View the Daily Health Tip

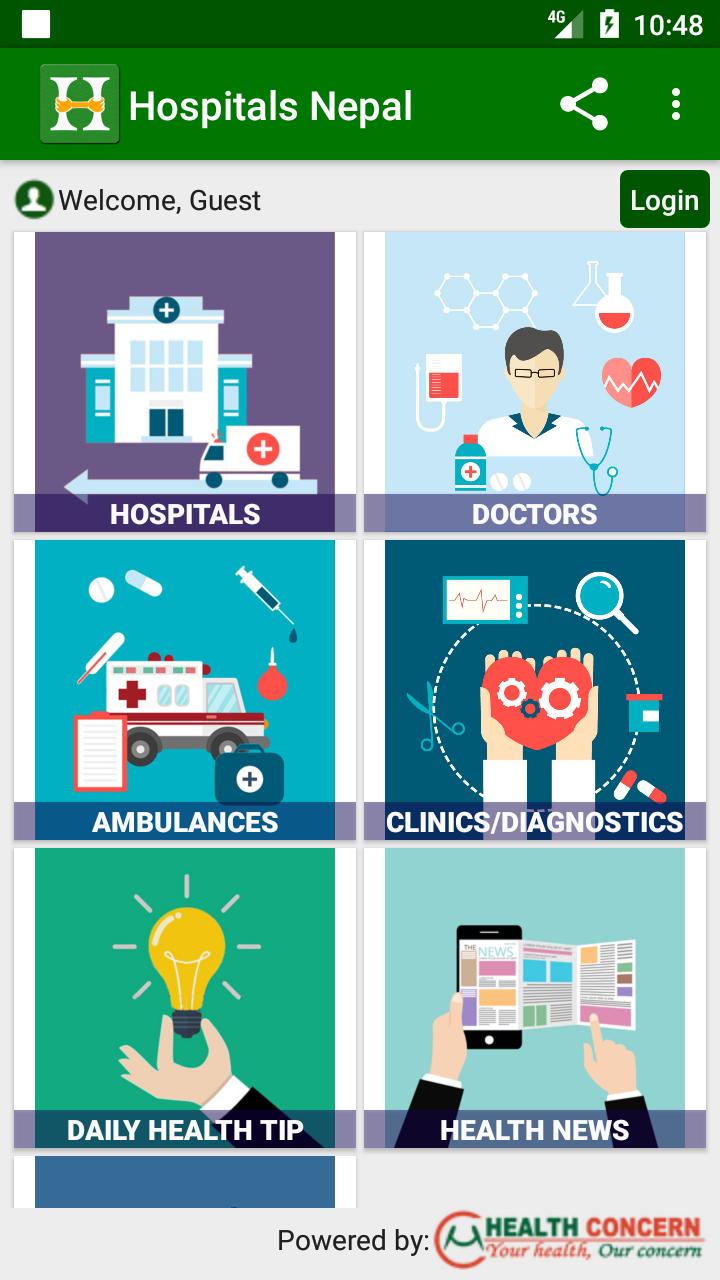click(185, 998)
